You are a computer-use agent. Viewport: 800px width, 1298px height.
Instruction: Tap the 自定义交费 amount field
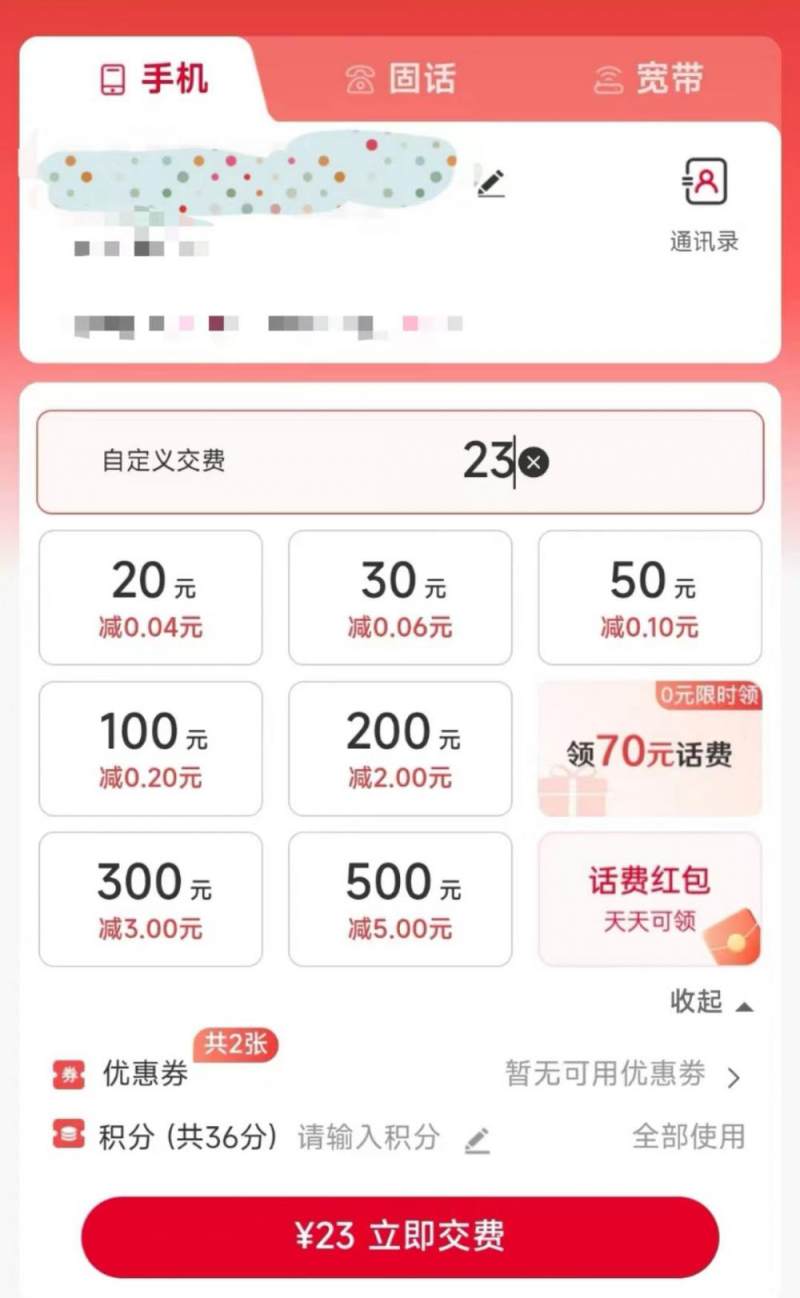(x=400, y=462)
